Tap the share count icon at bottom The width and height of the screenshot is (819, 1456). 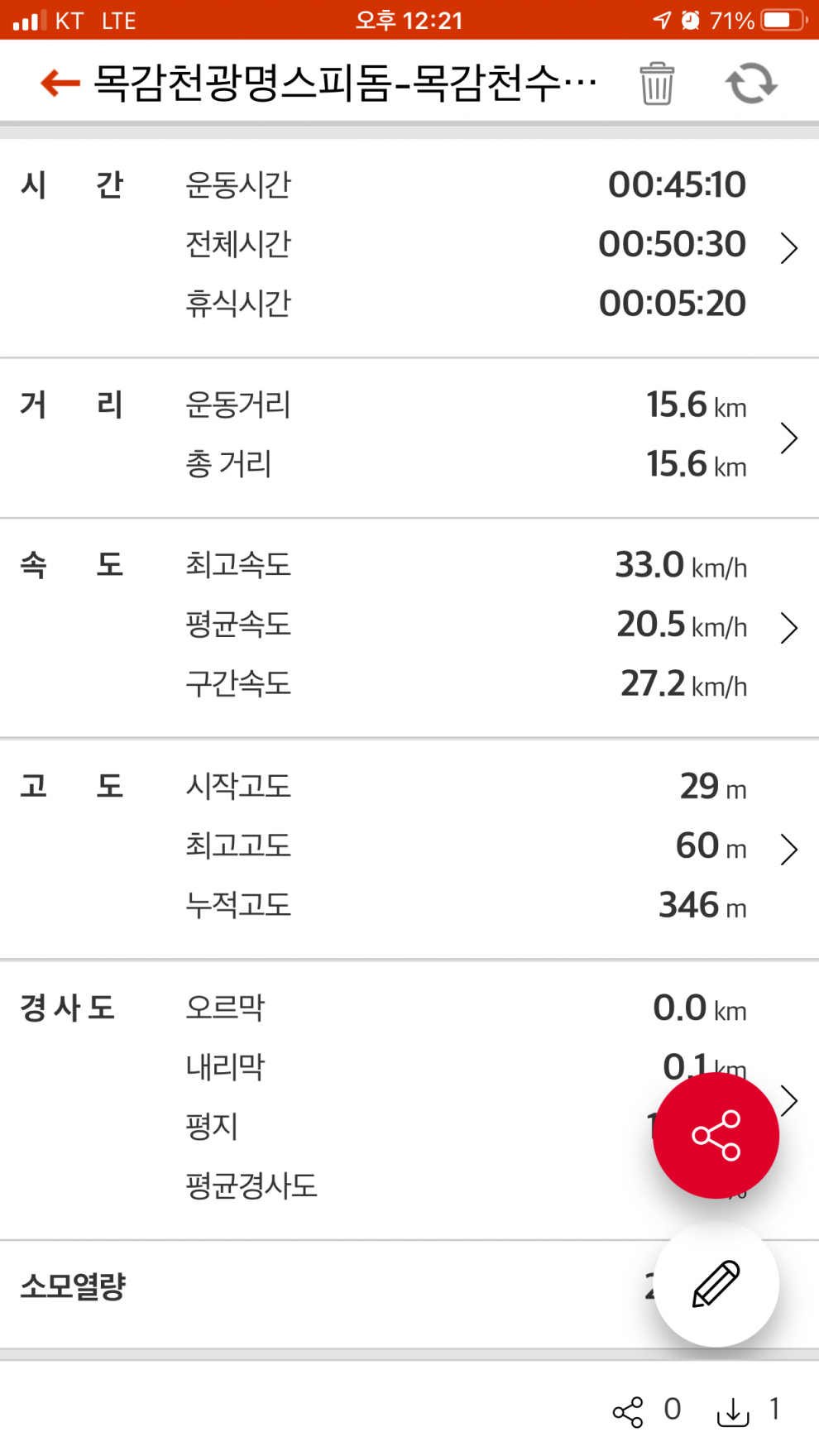[x=628, y=1411]
